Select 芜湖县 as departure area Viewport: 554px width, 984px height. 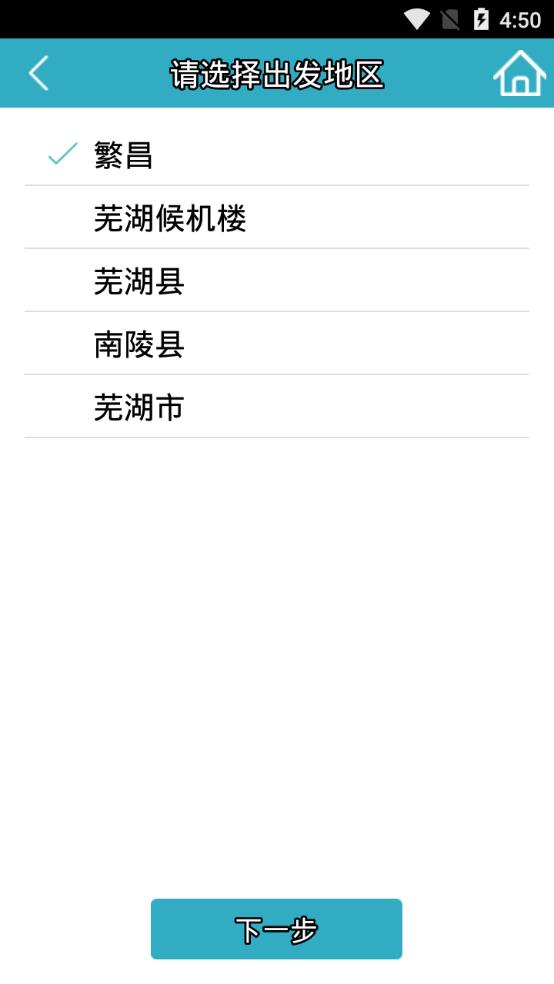click(x=277, y=281)
